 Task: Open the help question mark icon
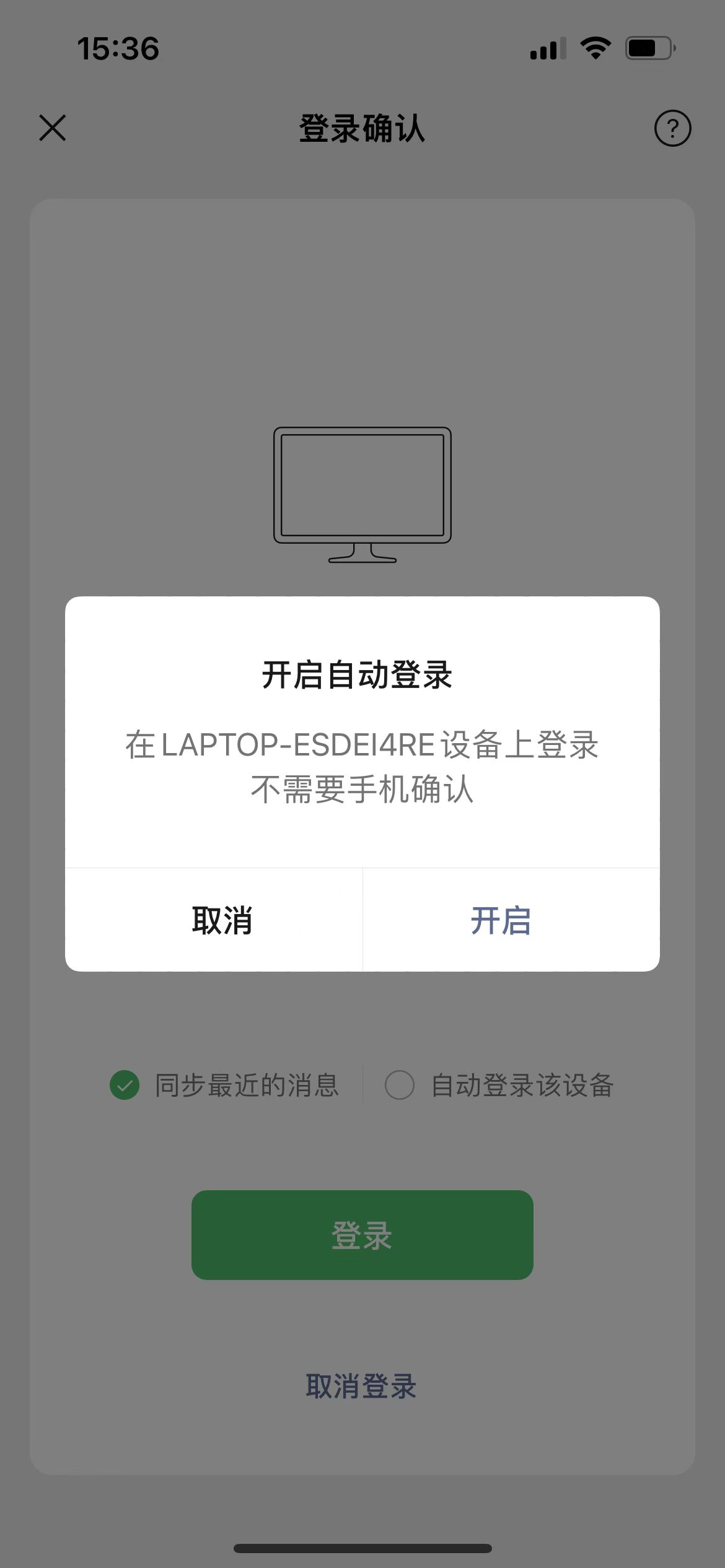672,129
